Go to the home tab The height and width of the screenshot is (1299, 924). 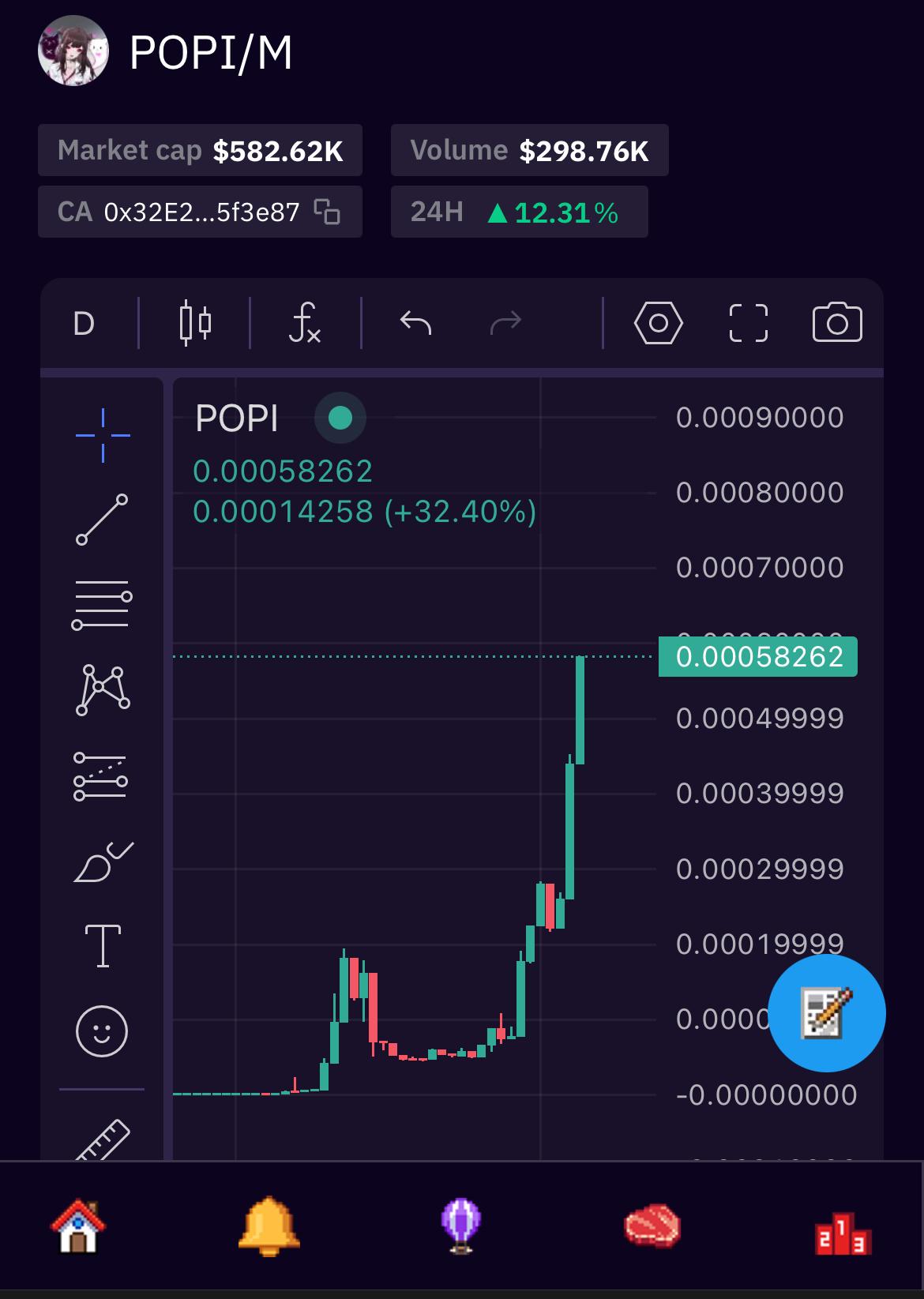[x=78, y=1226]
